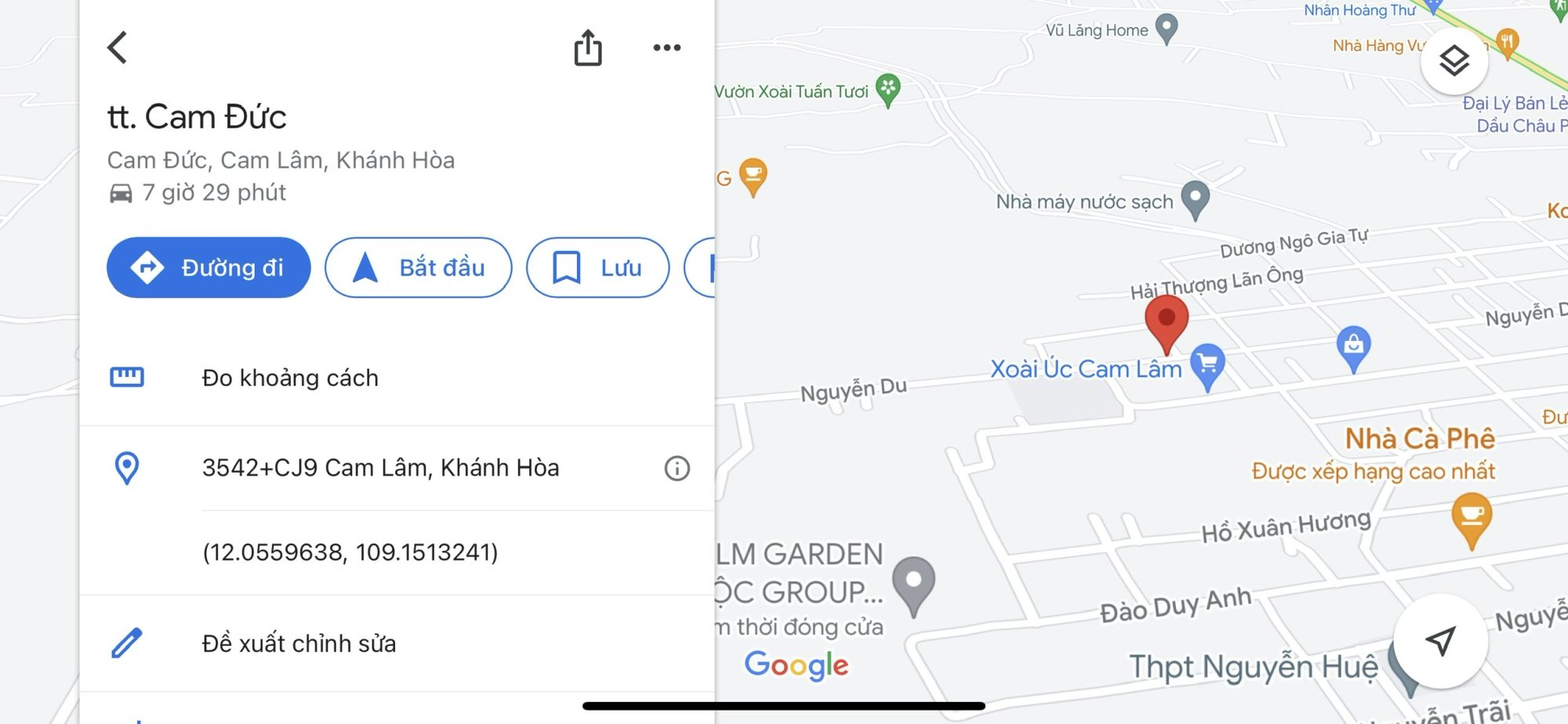Go back with the back arrow
1568x724 pixels.
[x=118, y=47]
